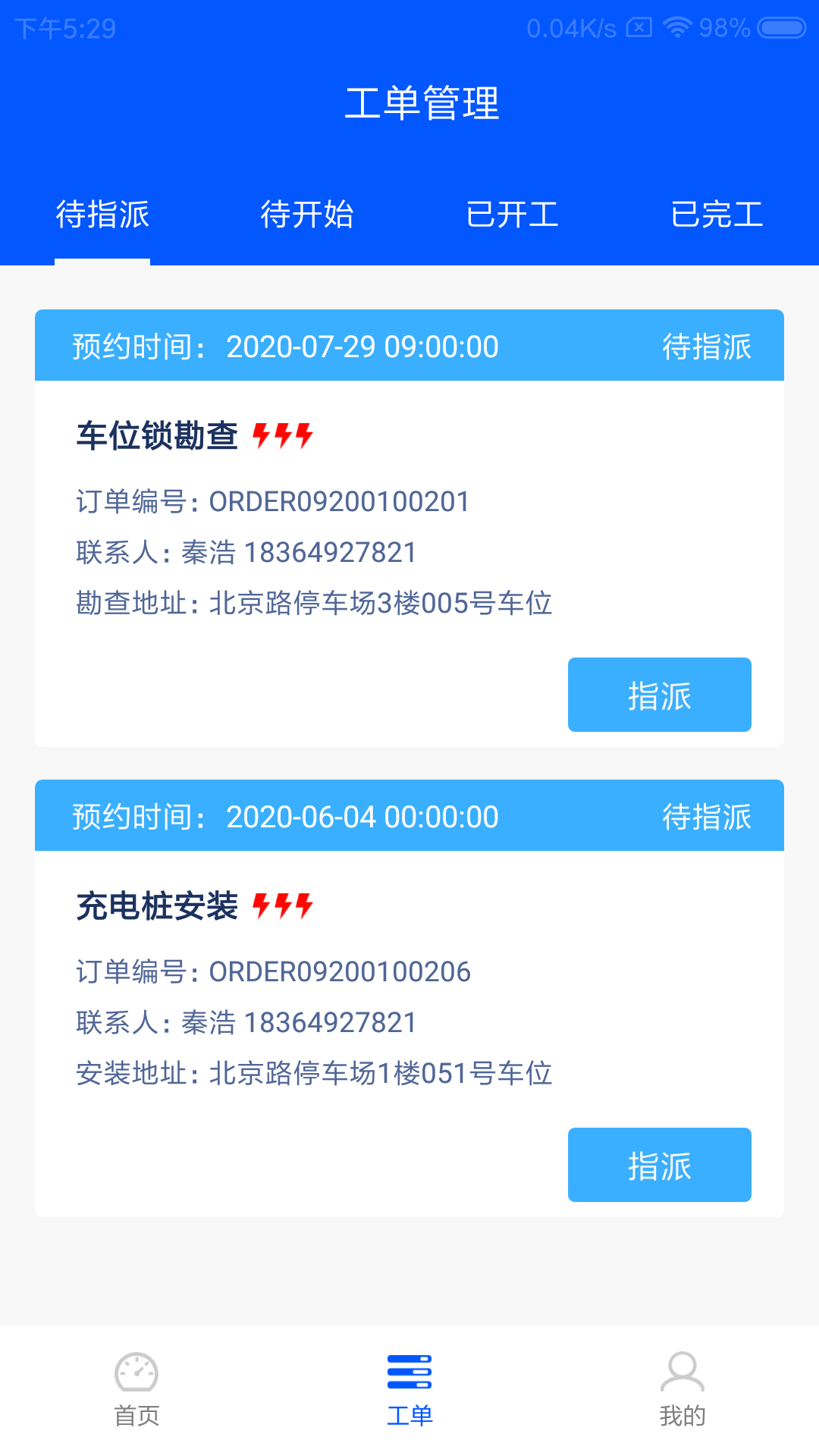Open the 车位锁勘查 work order card
Viewport: 819px width, 1456px height.
[x=409, y=528]
